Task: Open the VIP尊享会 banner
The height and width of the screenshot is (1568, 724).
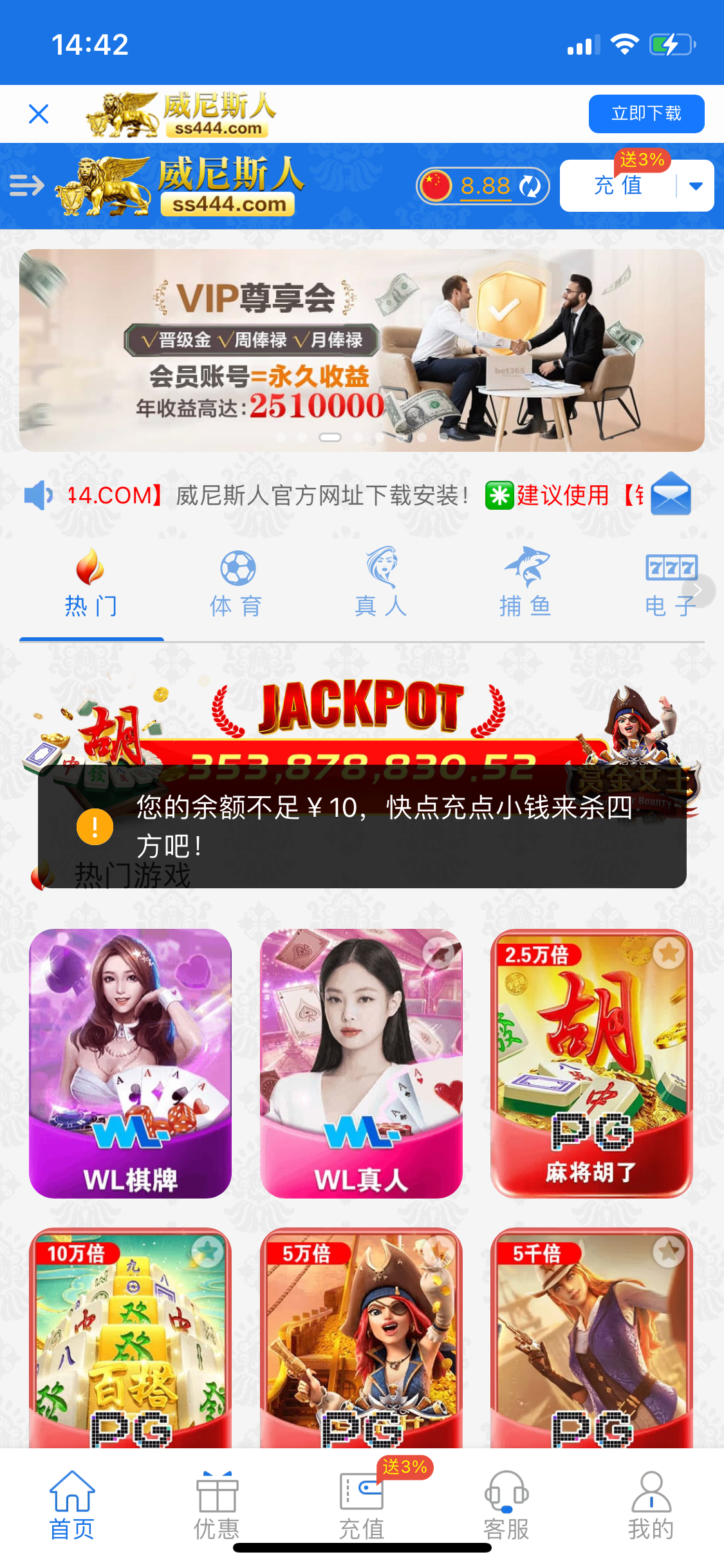Action: pyautogui.click(x=362, y=350)
